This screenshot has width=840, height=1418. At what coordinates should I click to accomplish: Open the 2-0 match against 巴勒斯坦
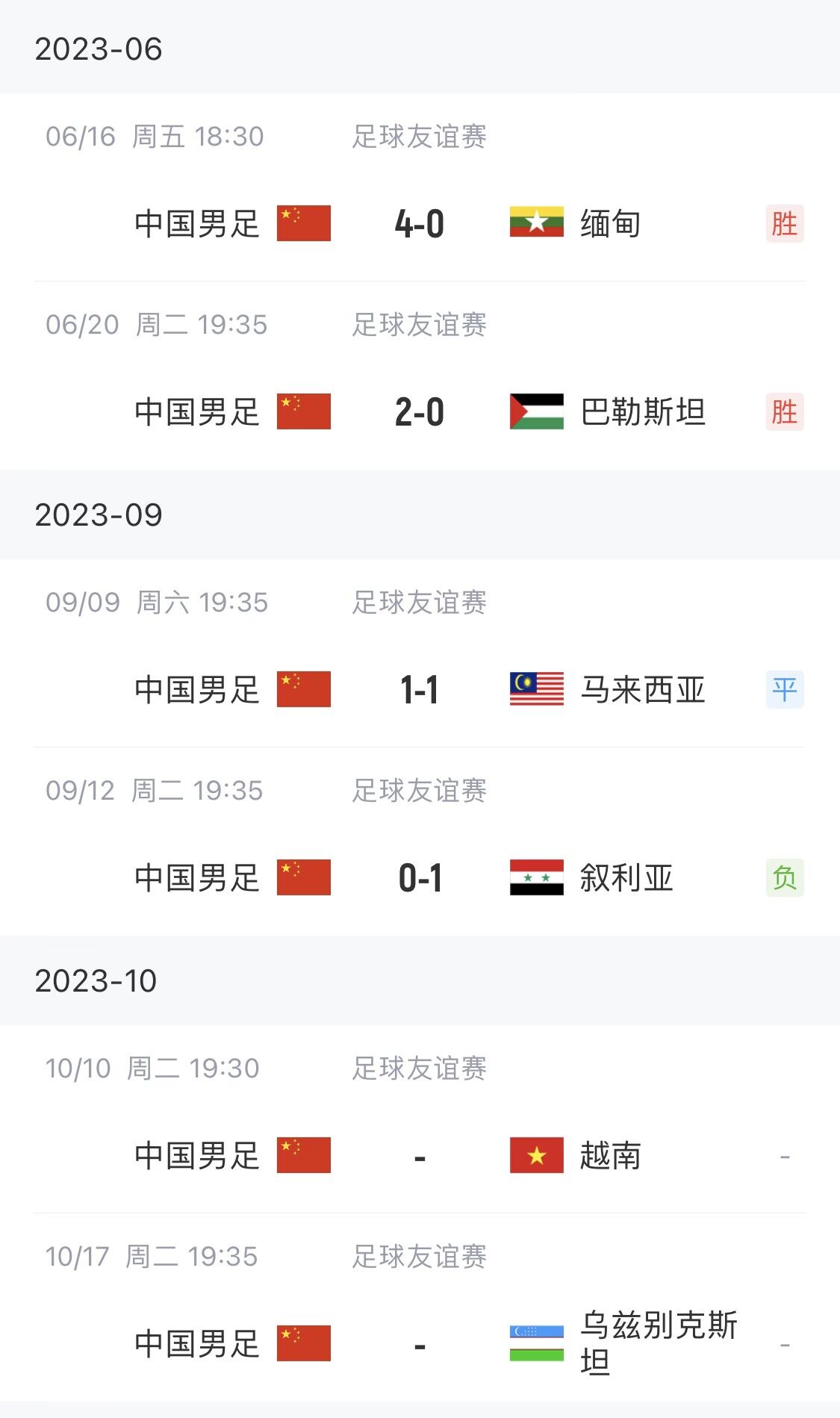[420, 376]
